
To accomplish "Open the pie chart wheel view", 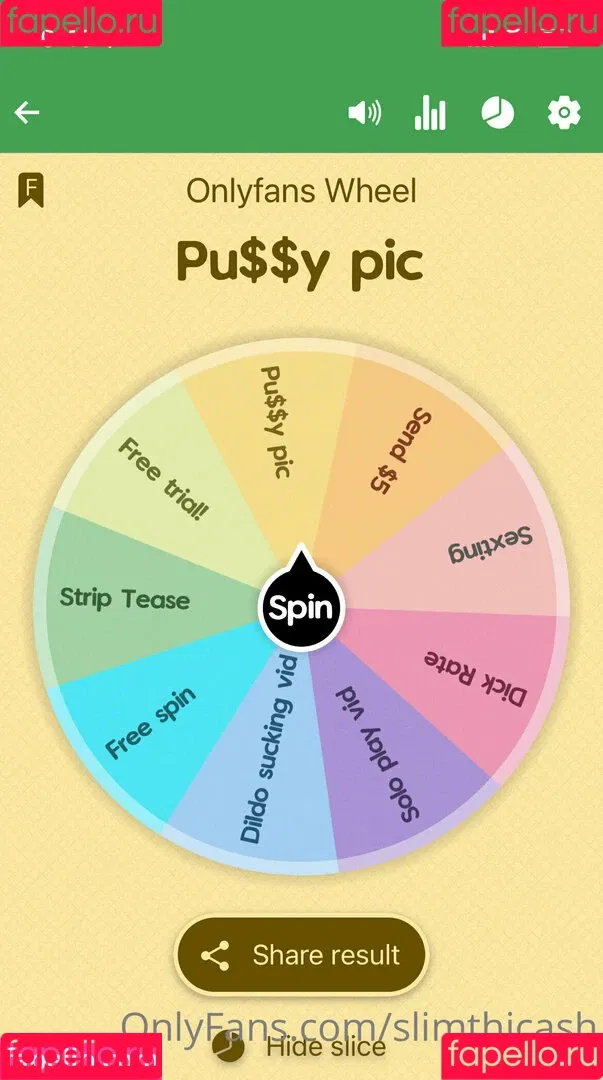I will click(497, 113).
